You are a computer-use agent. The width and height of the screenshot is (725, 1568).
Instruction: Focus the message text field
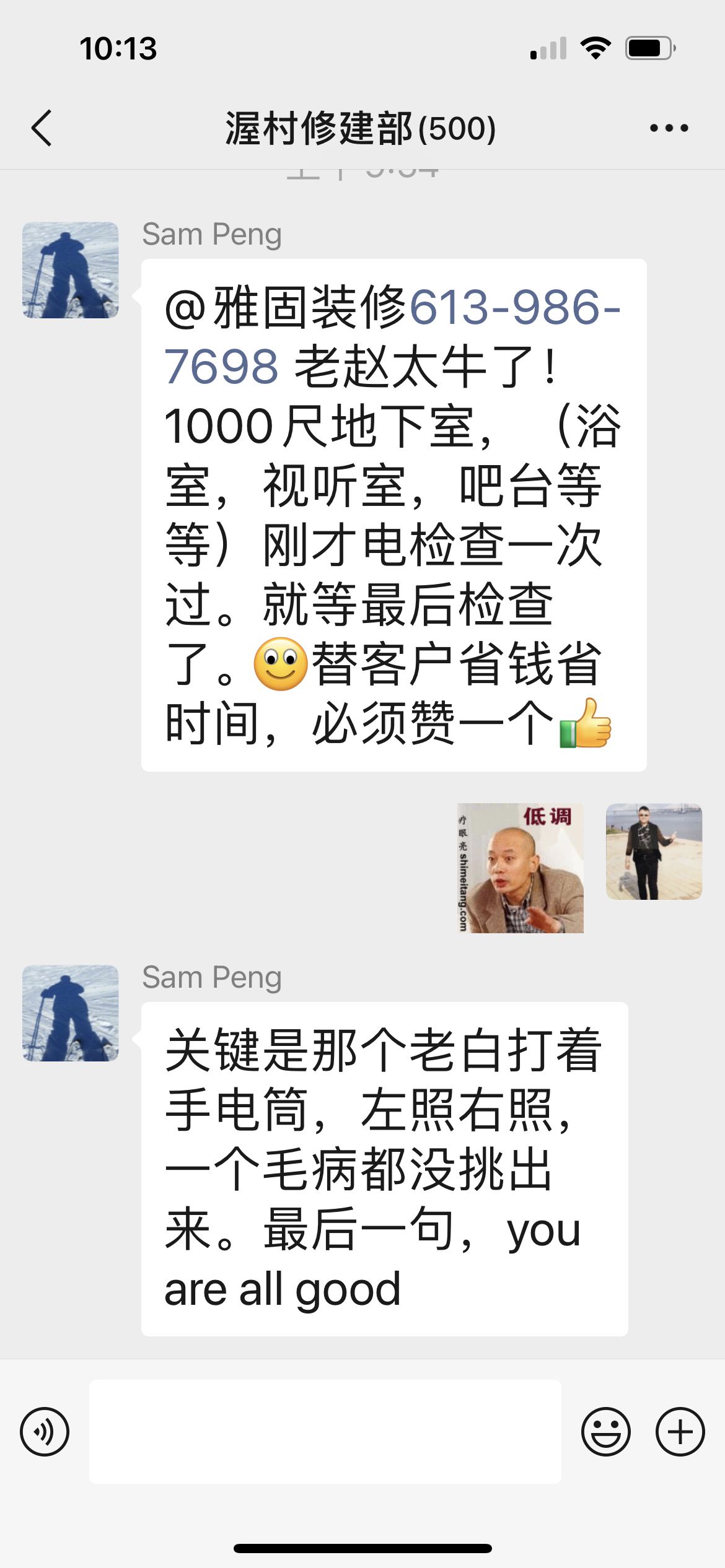pos(325,1431)
